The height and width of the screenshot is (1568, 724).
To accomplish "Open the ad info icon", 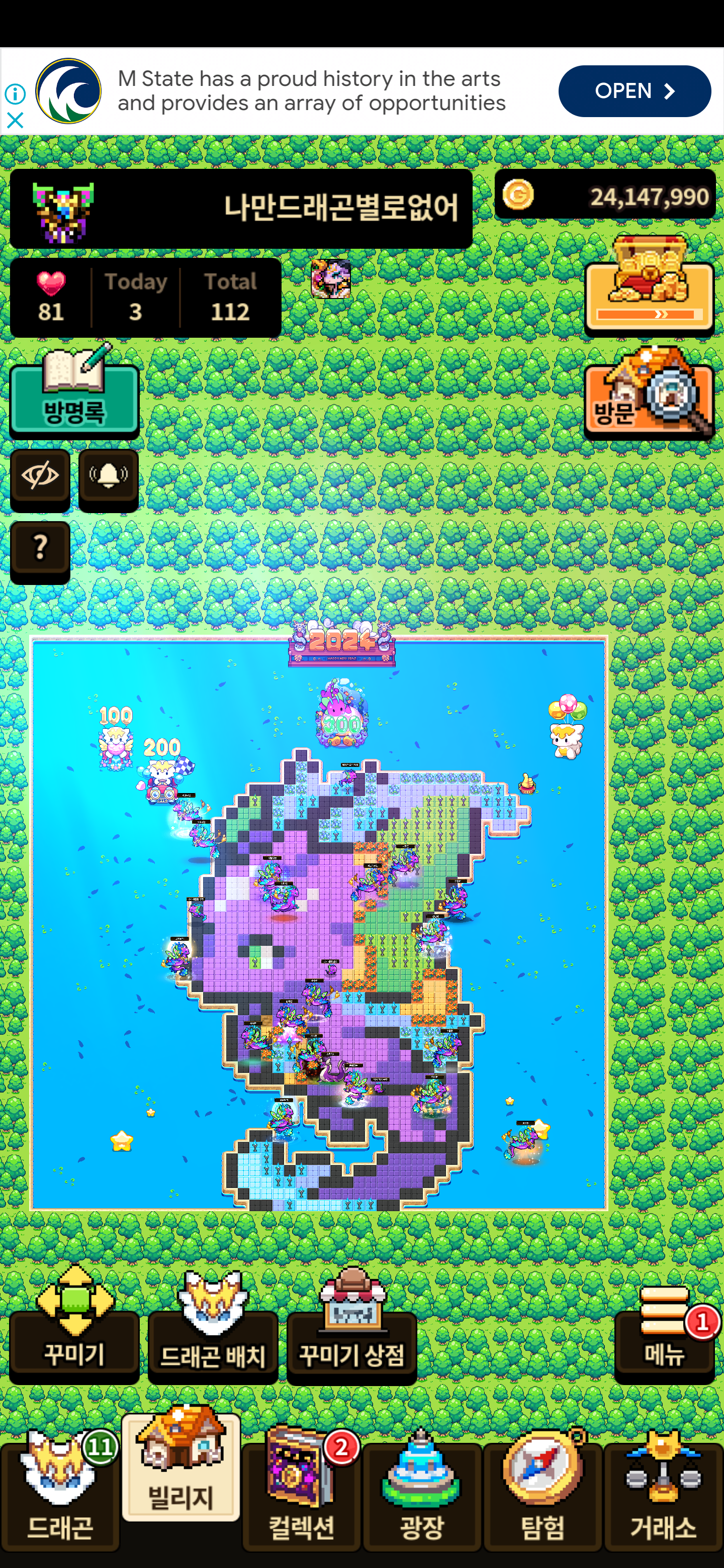I will click(15, 94).
